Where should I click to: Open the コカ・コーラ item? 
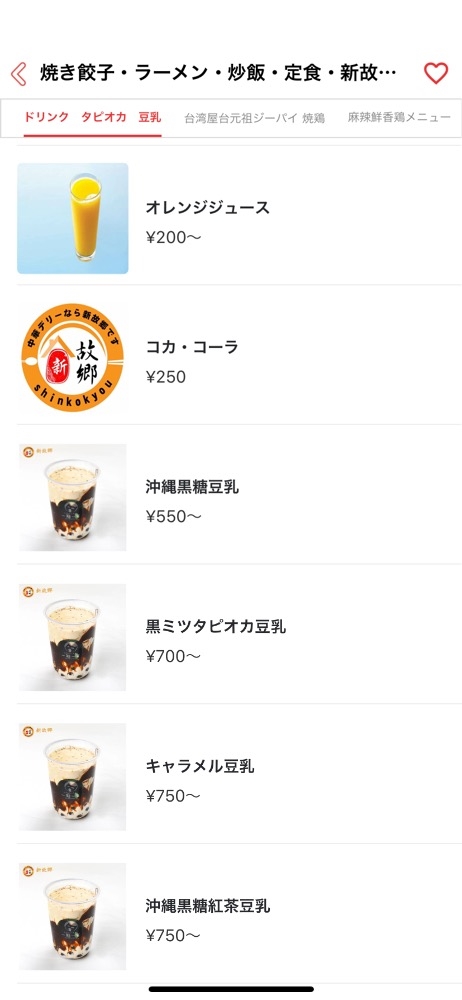(239, 355)
